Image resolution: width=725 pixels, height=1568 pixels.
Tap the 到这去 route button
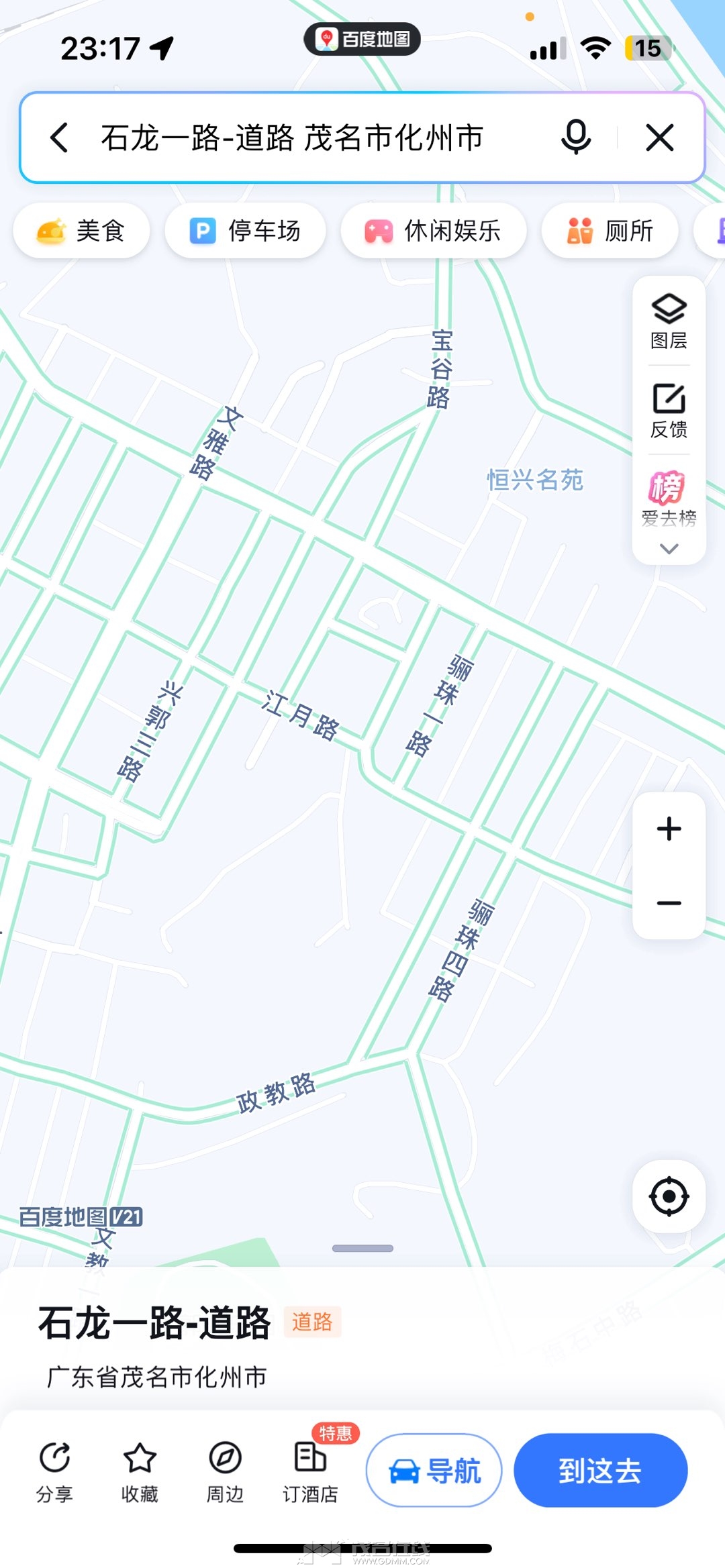(x=600, y=1471)
